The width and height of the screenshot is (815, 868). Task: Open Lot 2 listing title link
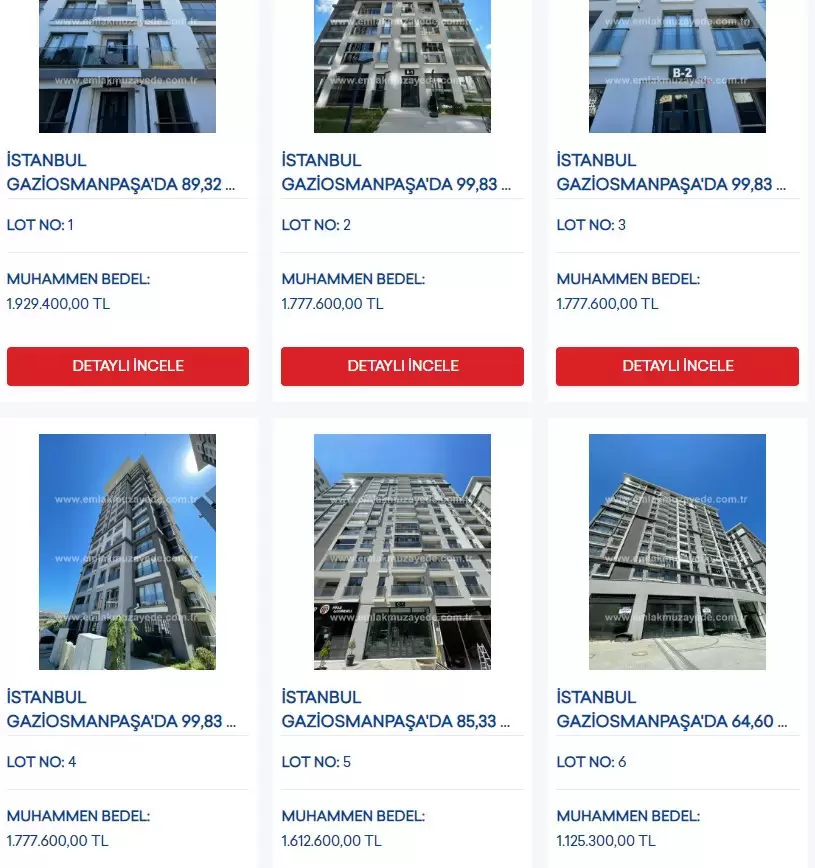click(396, 172)
